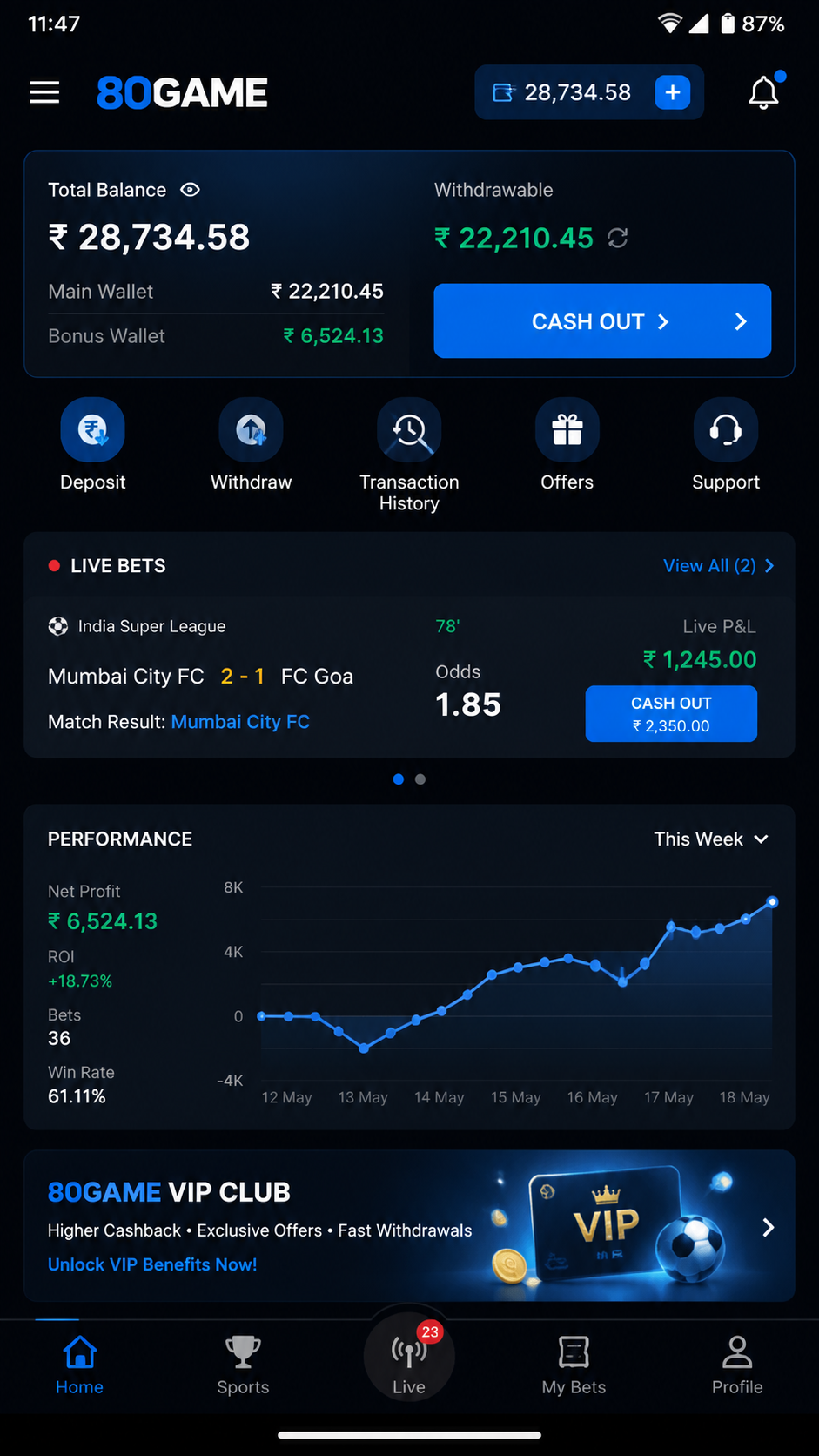The height and width of the screenshot is (1456, 819).
Task: Change the This Week performance period
Action: tap(711, 839)
